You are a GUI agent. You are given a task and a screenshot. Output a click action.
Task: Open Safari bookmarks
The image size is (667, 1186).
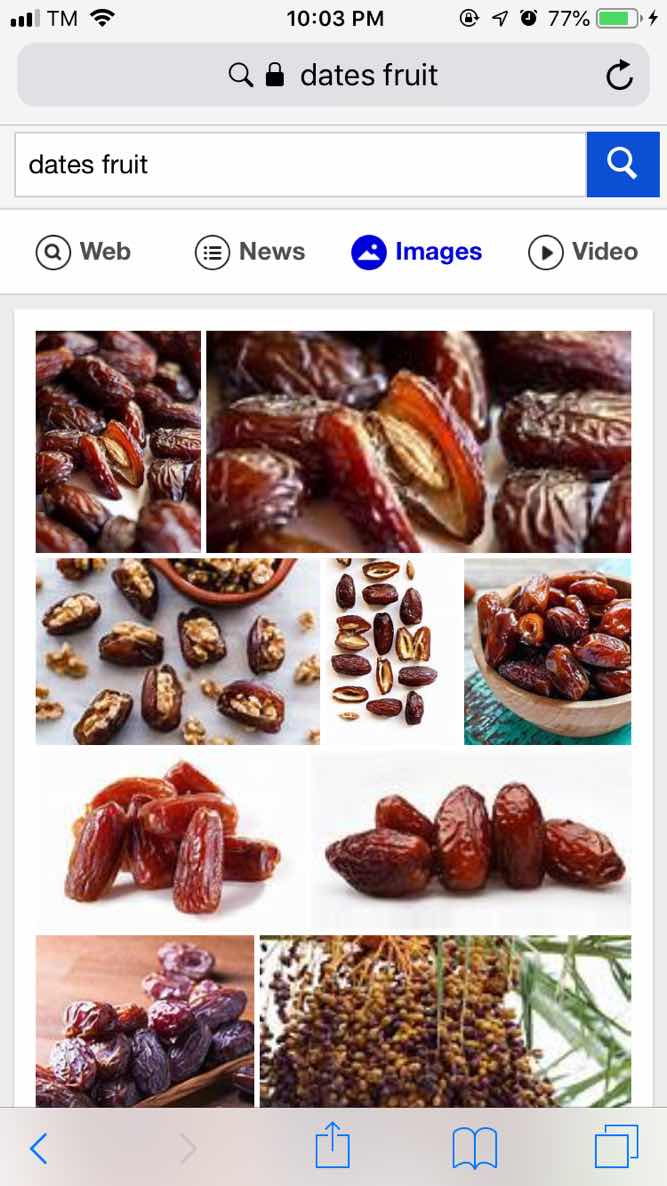coord(474,1148)
